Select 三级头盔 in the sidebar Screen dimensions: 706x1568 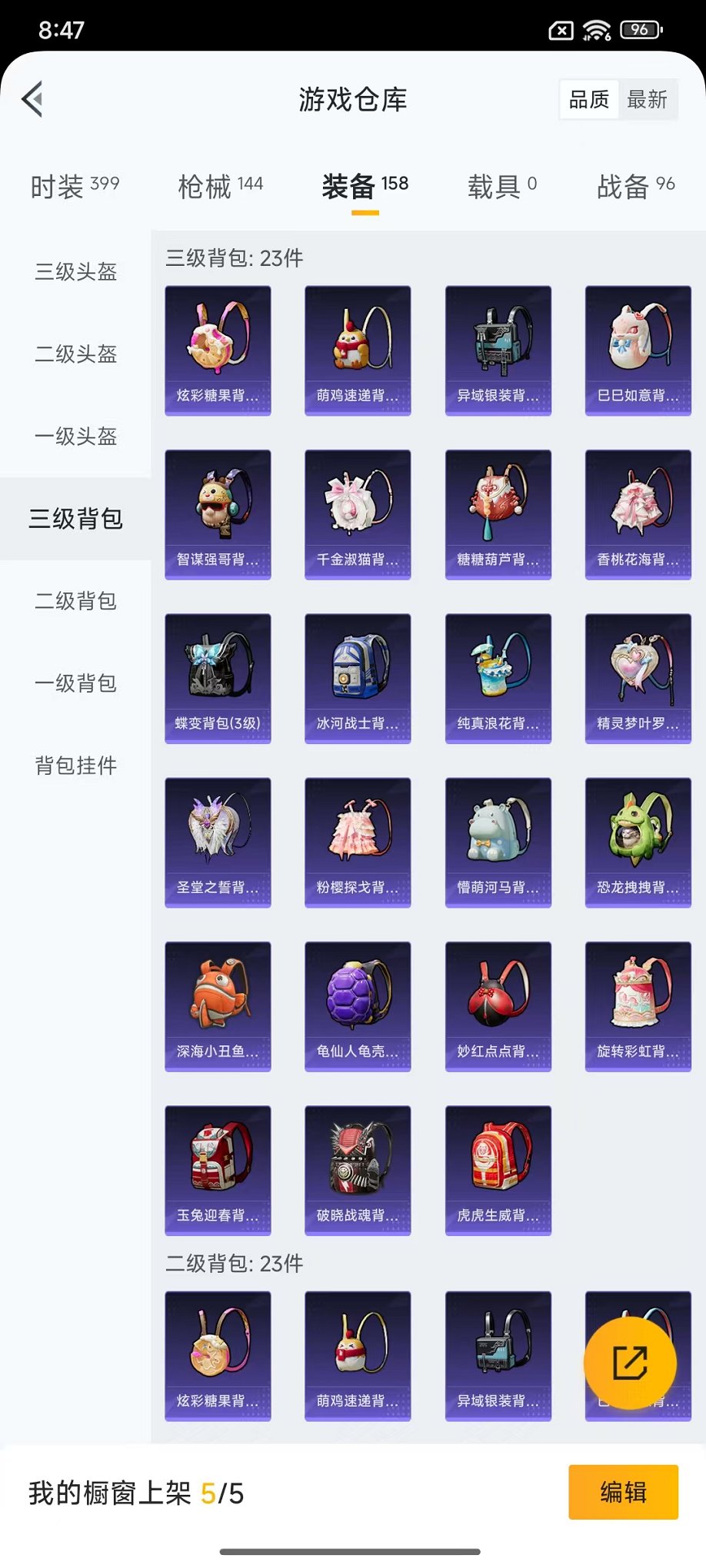[75, 271]
